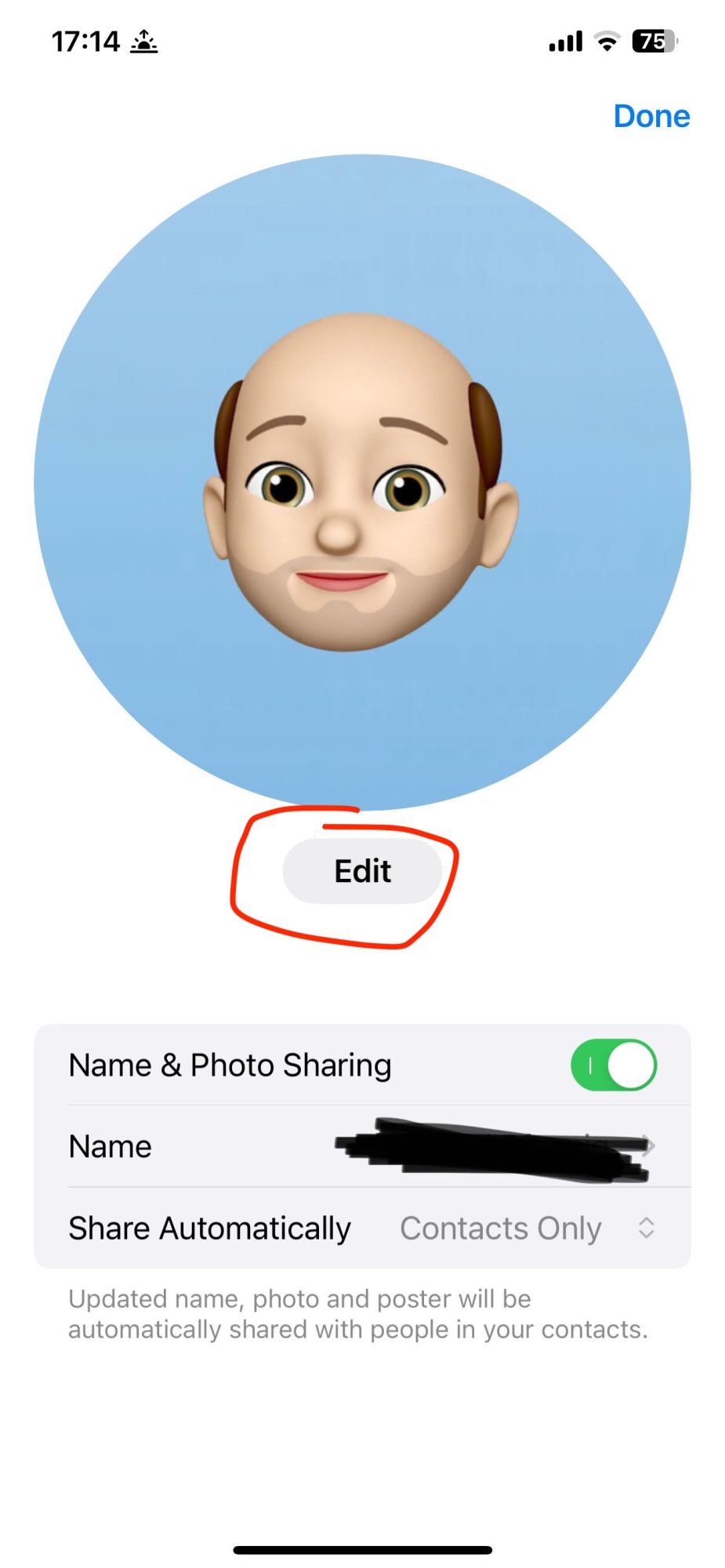Tap the Memoji profile picture
725x1568 pixels.
(362, 482)
